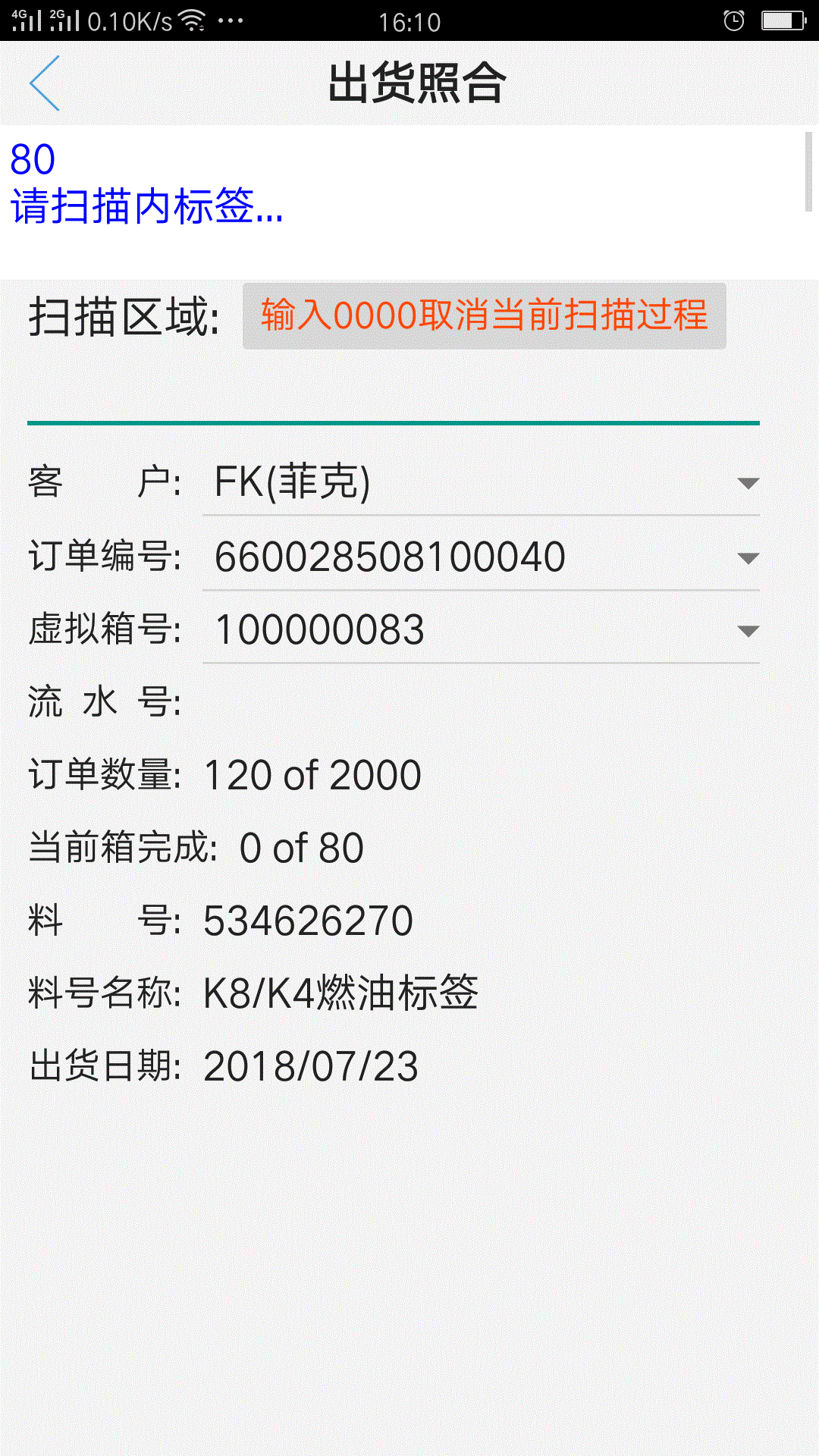Go back using the top-left arrow
The height and width of the screenshot is (1456, 819).
tap(44, 83)
